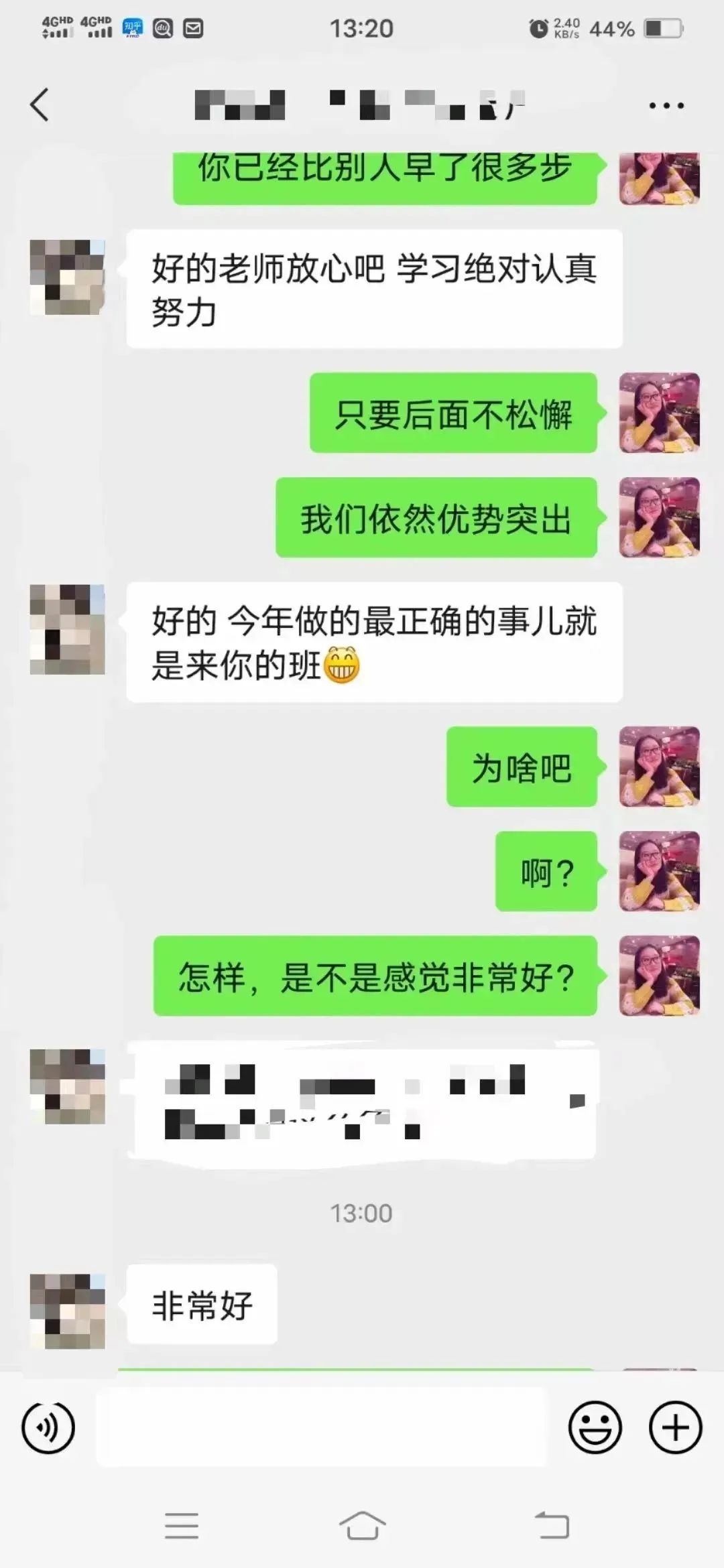Viewport: 724px width, 1568px height.
Task: Tap the system home button
Action: pyautogui.click(x=362, y=1526)
